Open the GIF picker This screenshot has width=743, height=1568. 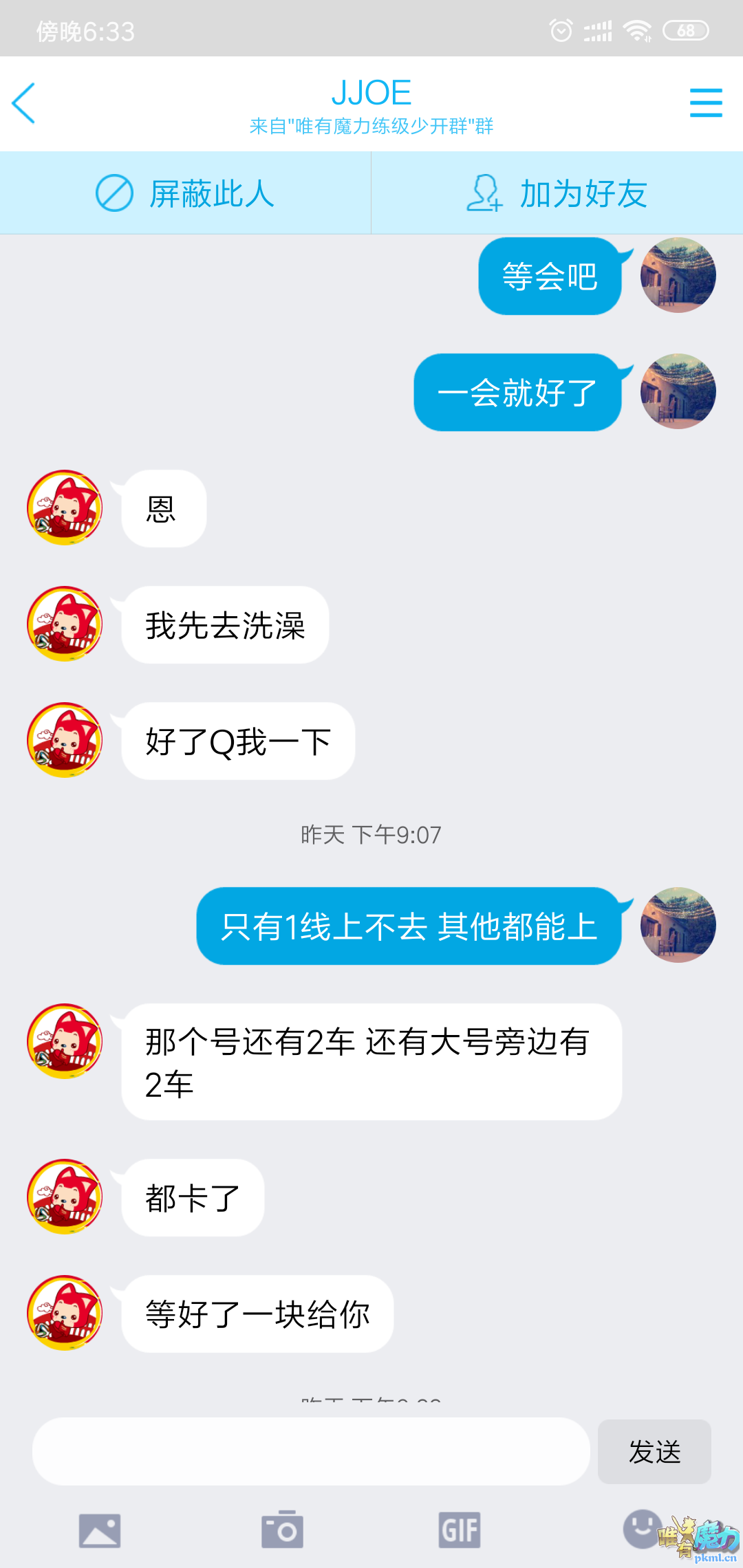460,1530
